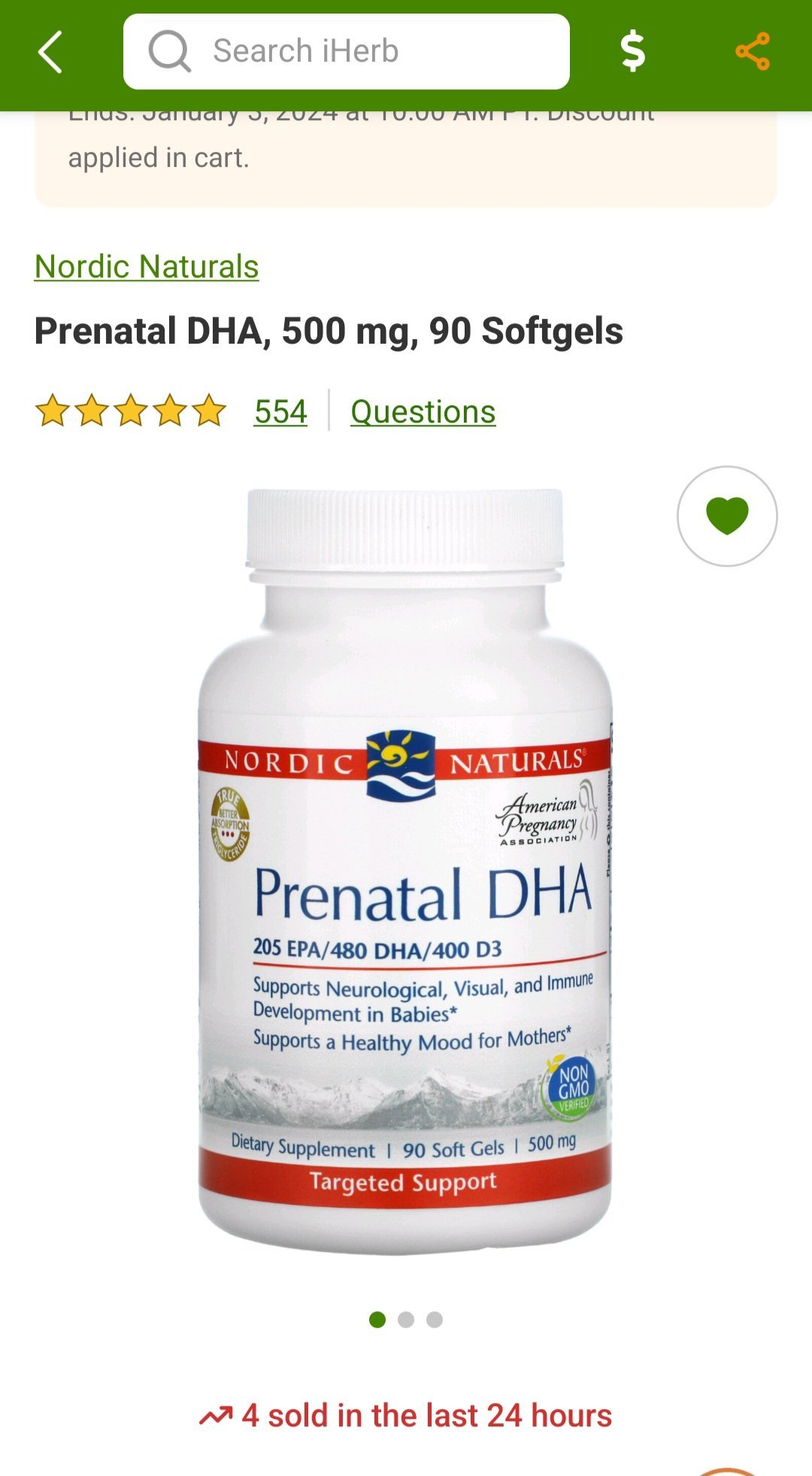The height and width of the screenshot is (1476, 812).
Task: Toggle the heart wishlist button
Action: point(726,516)
